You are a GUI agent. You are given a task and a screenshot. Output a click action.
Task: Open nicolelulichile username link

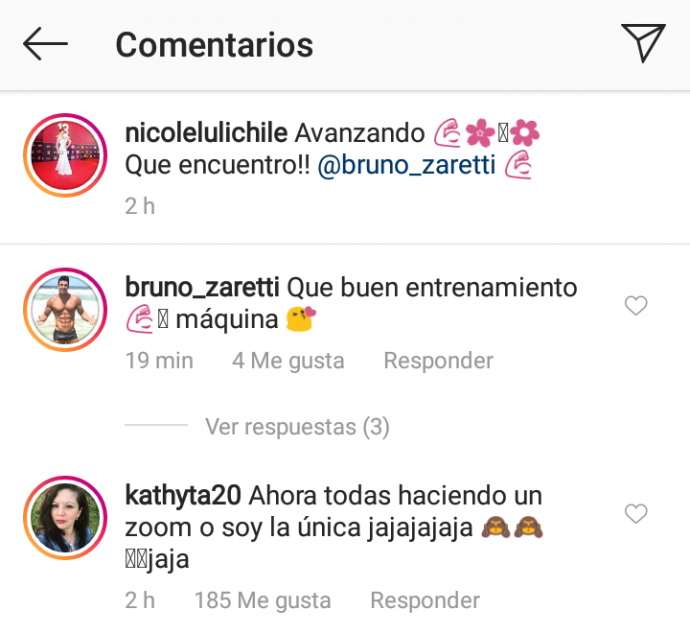[207, 133]
